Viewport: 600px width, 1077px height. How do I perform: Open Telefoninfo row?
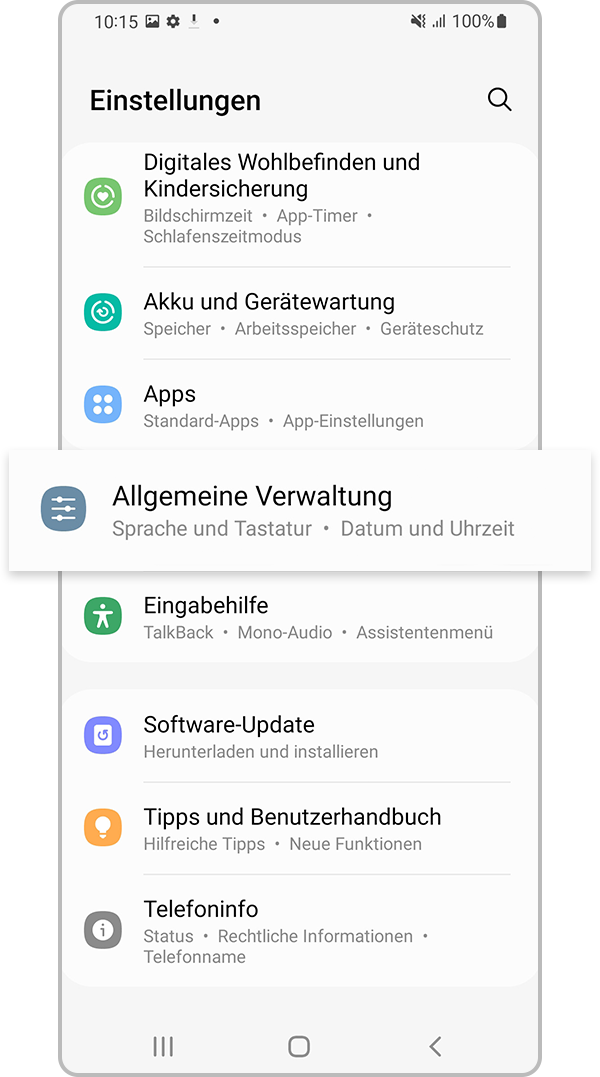tap(300, 930)
